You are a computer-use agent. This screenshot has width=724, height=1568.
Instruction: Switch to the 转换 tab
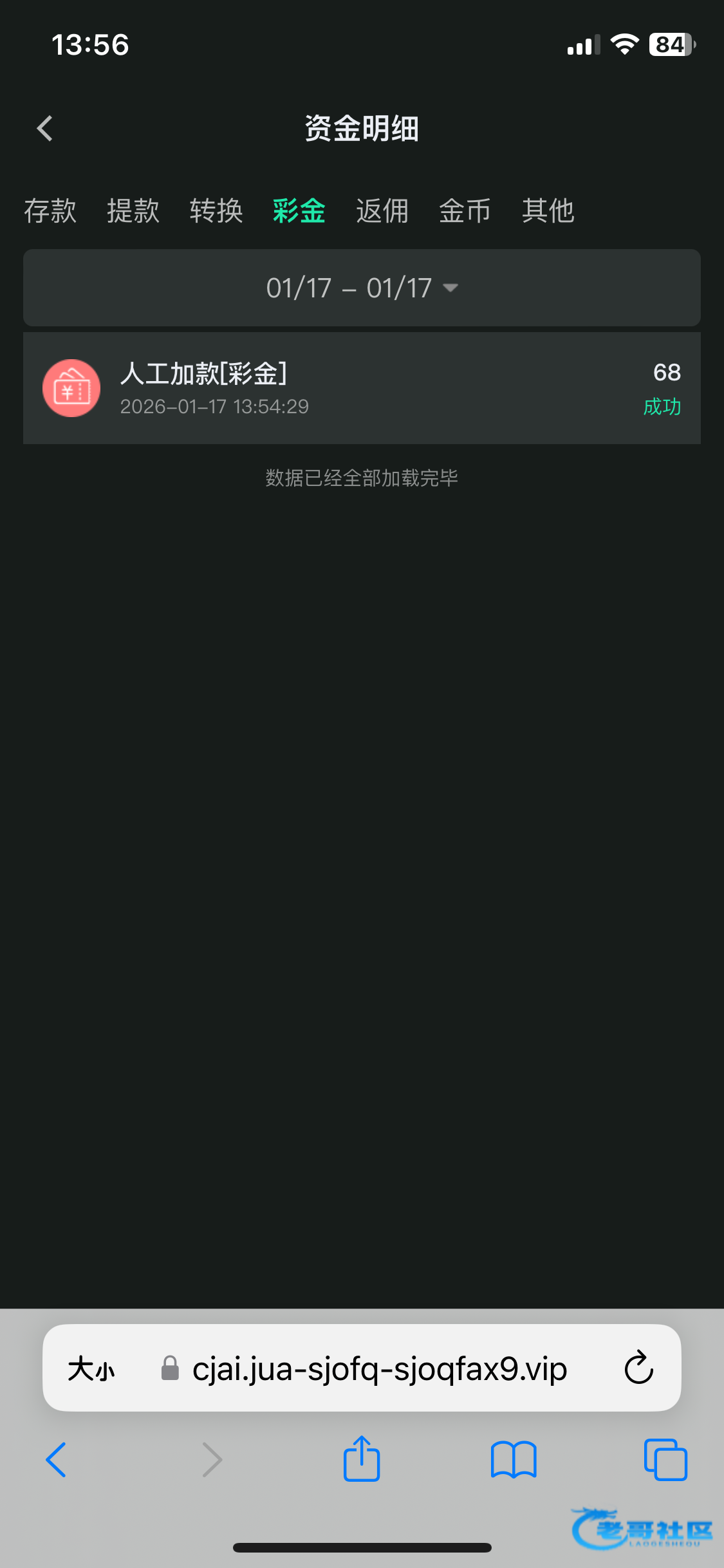pyautogui.click(x=216, y=211)
